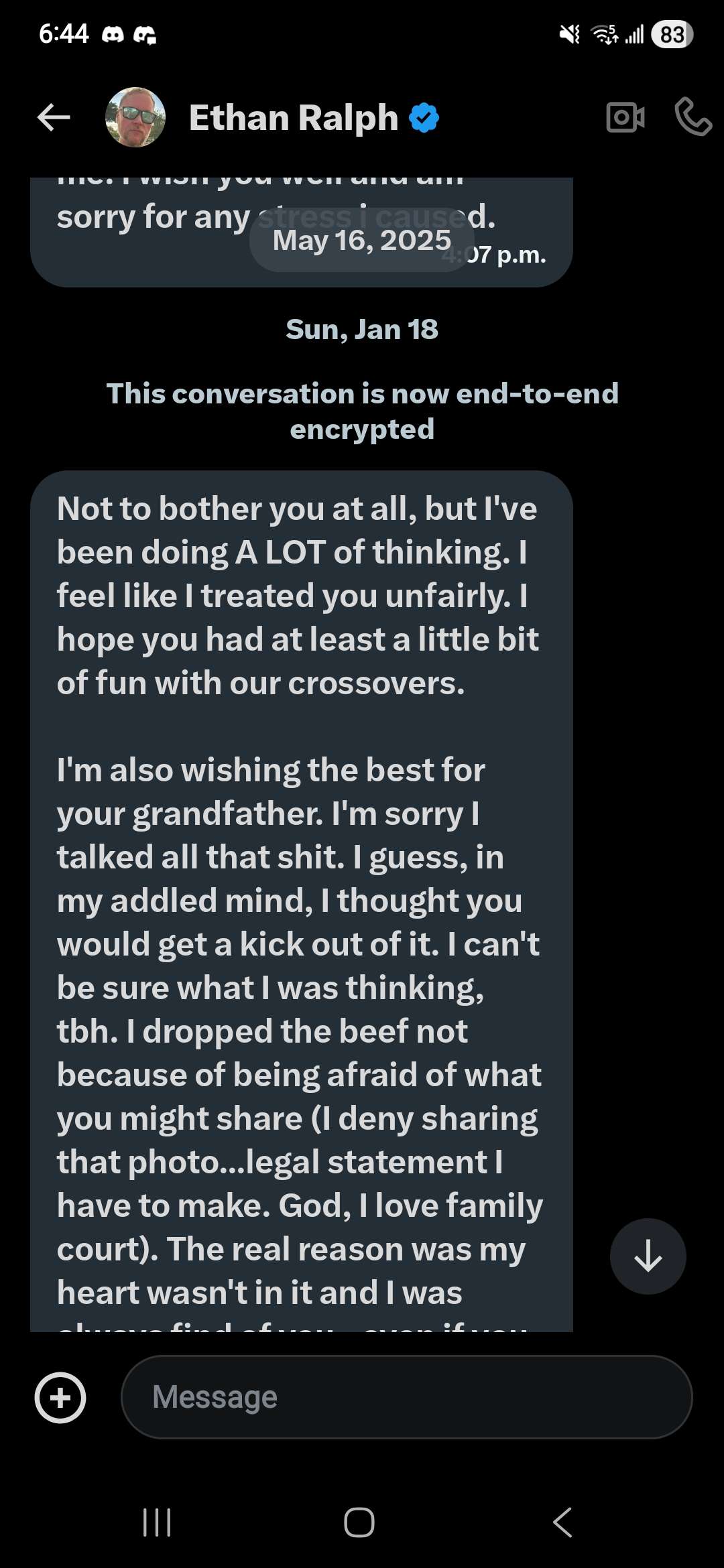The width and height of the screenshot is (724, 1568).
Task: Go to the system home screen
Action: pos(359,1522)
